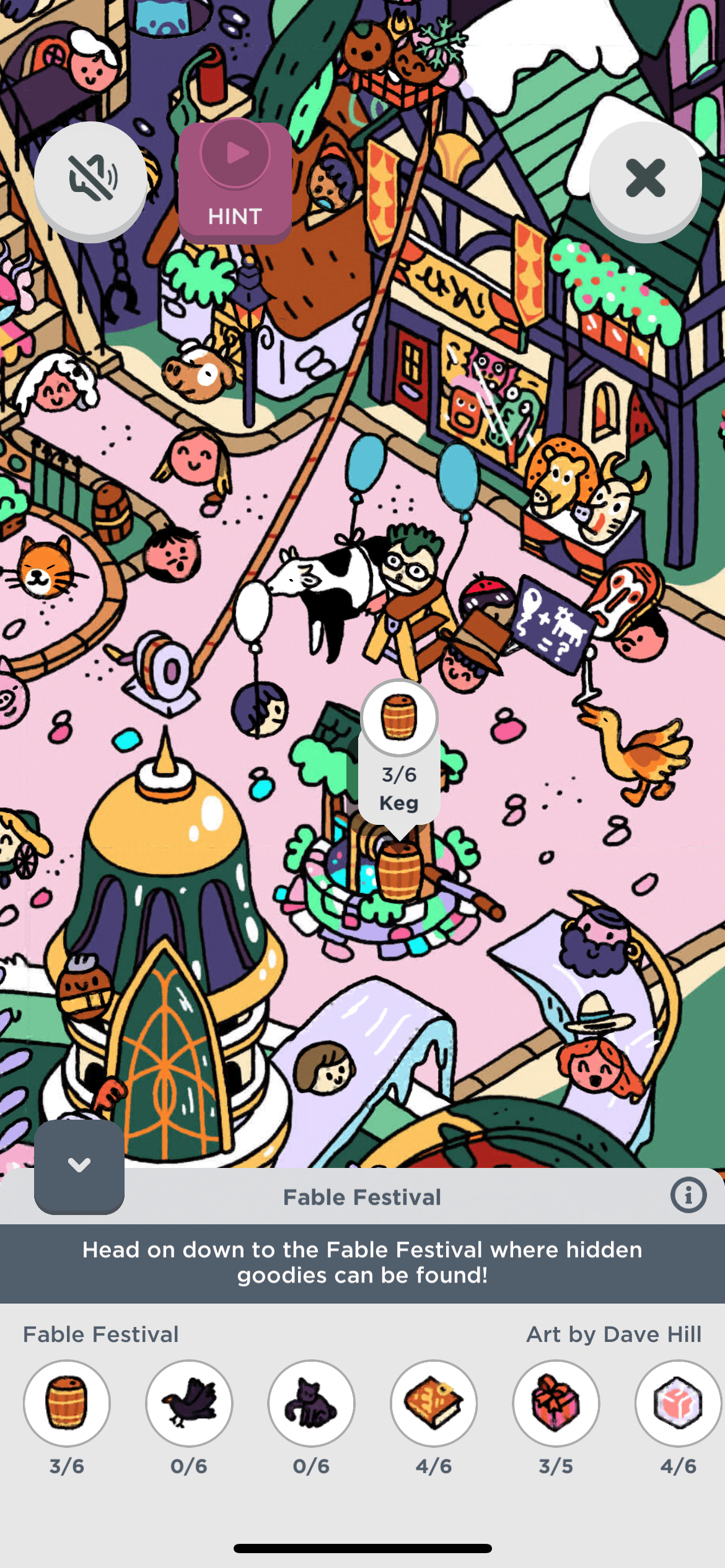This screenshot has width=725, height=1568.
Task: Select the black cat item showing 0/6
Action: (311, 1403)
